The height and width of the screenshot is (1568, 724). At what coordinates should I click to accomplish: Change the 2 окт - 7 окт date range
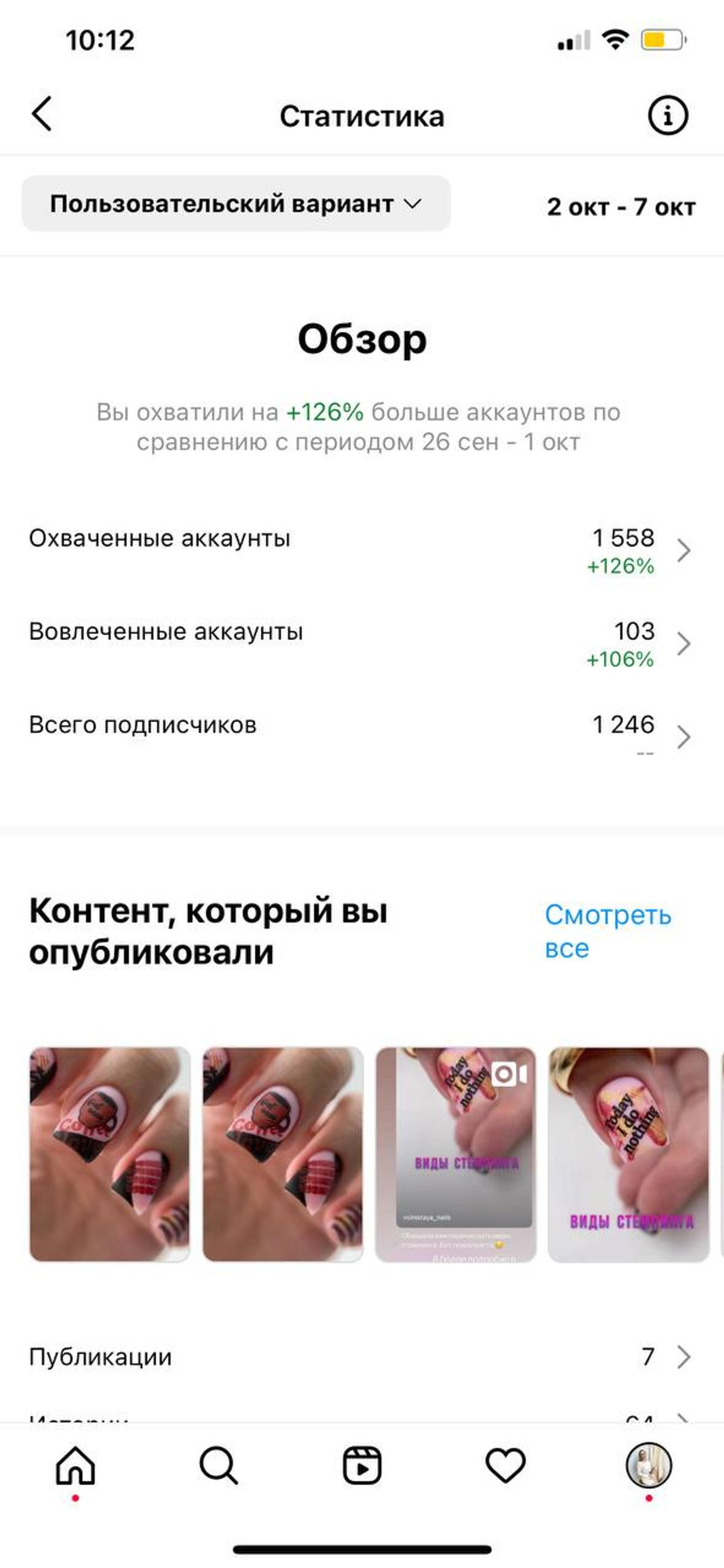[621, 207]
